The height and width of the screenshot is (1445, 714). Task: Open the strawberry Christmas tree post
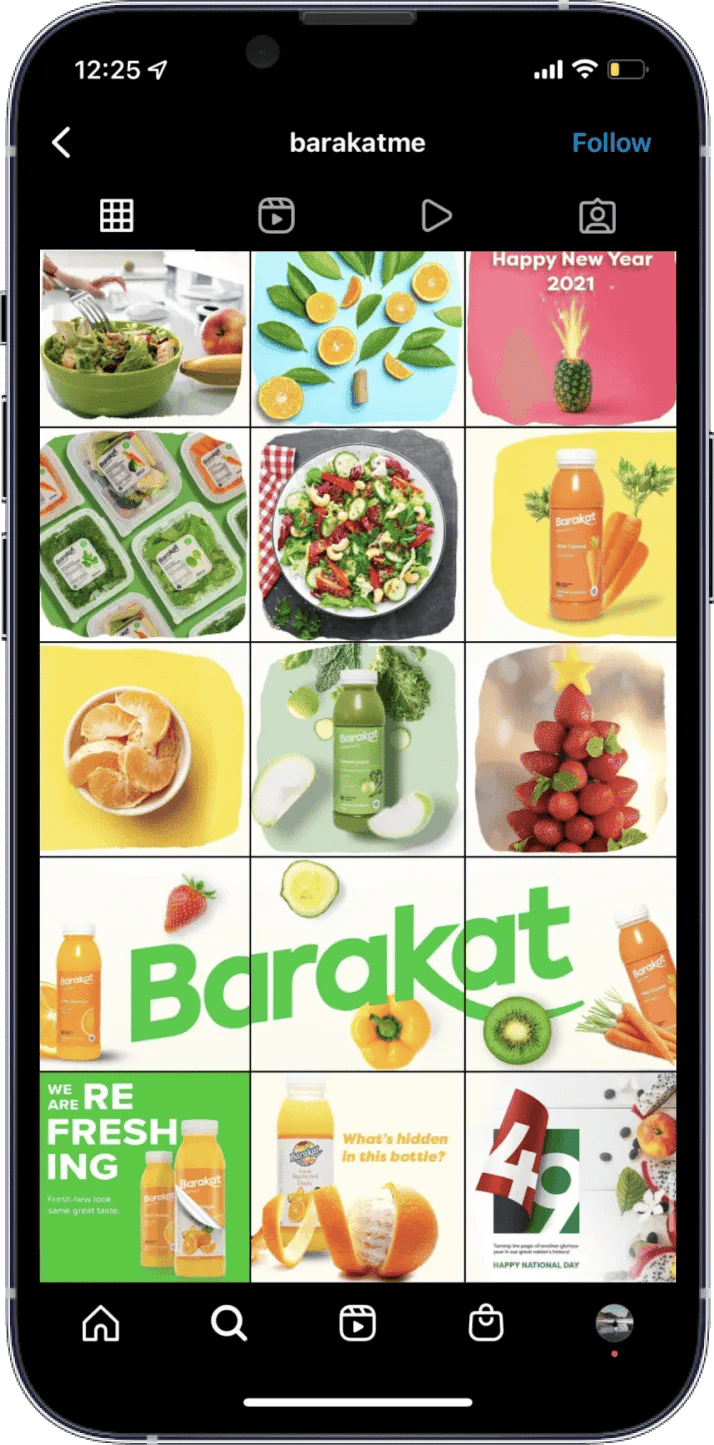point(571,749)
